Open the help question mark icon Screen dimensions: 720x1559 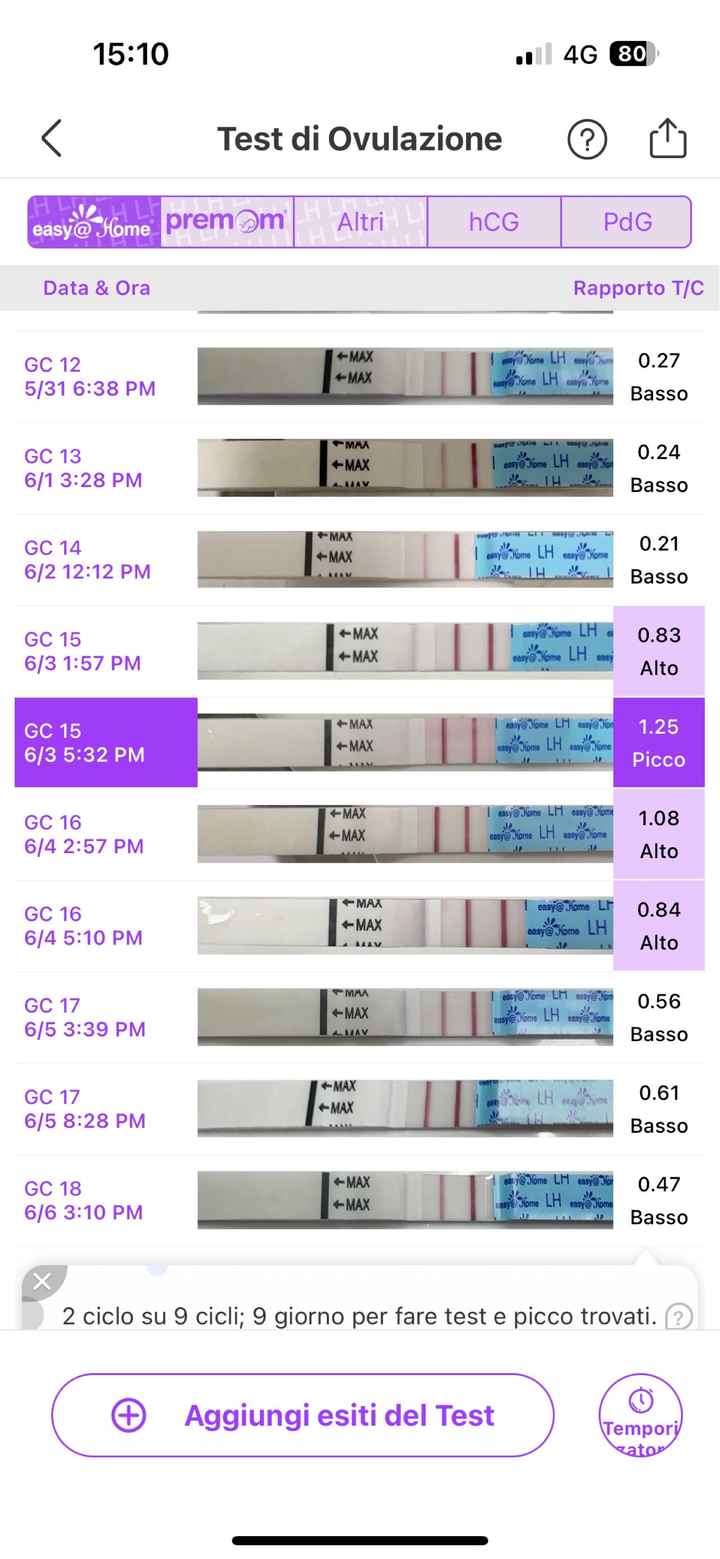587,139
